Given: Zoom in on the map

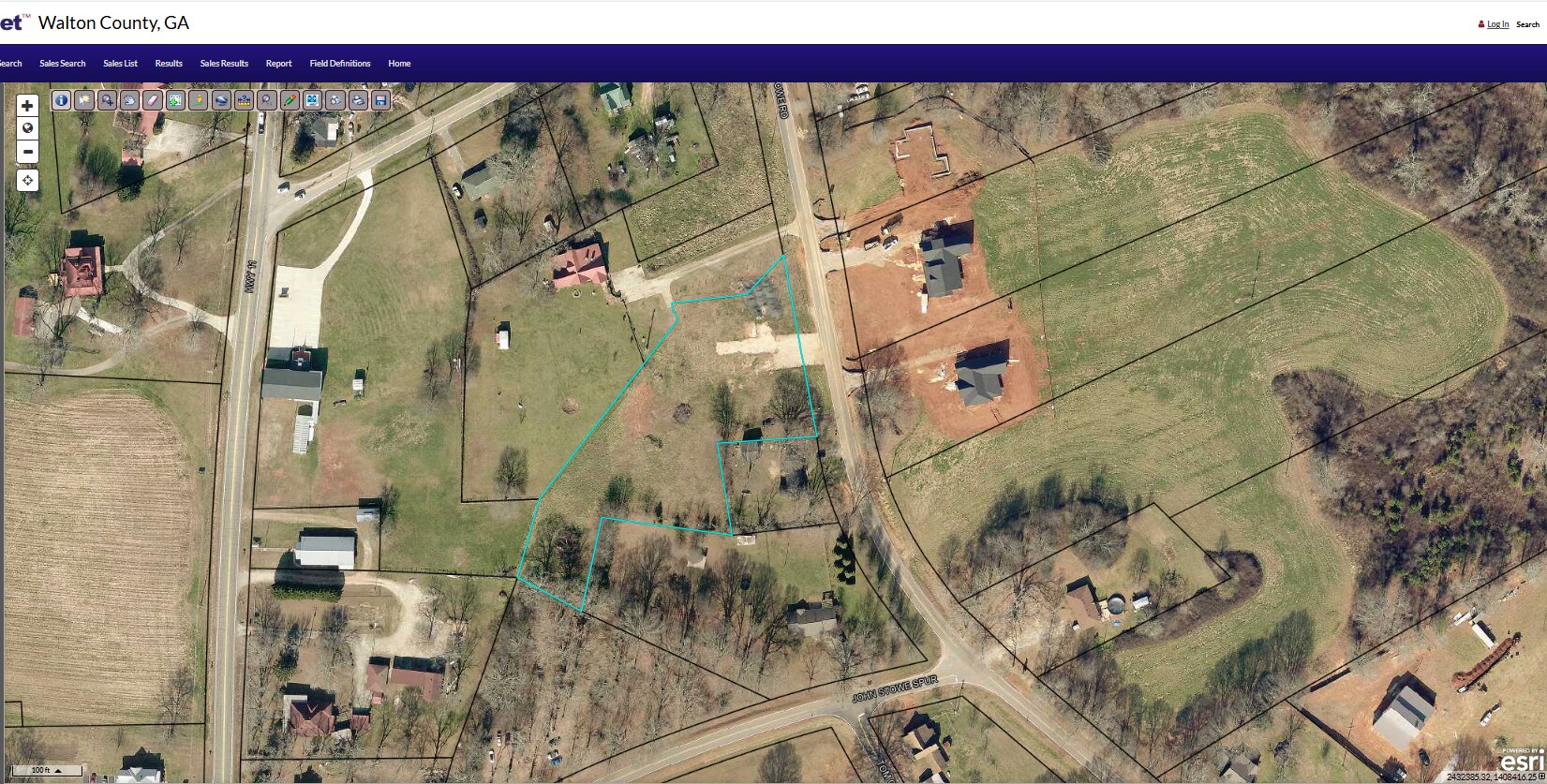Looking at the screenshot, I should tap(27, 106).
